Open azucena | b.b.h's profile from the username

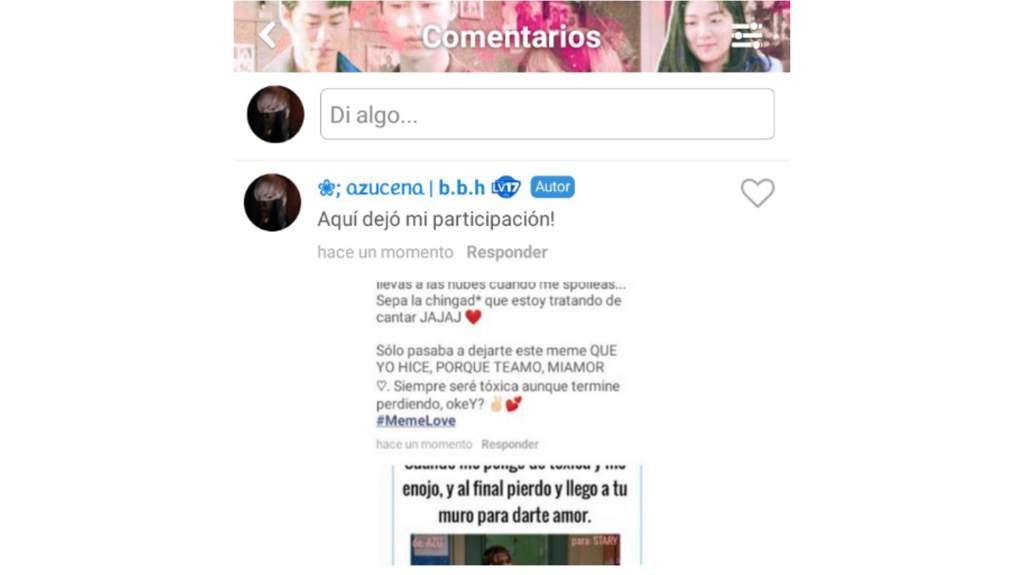click(x=401, y=187)
